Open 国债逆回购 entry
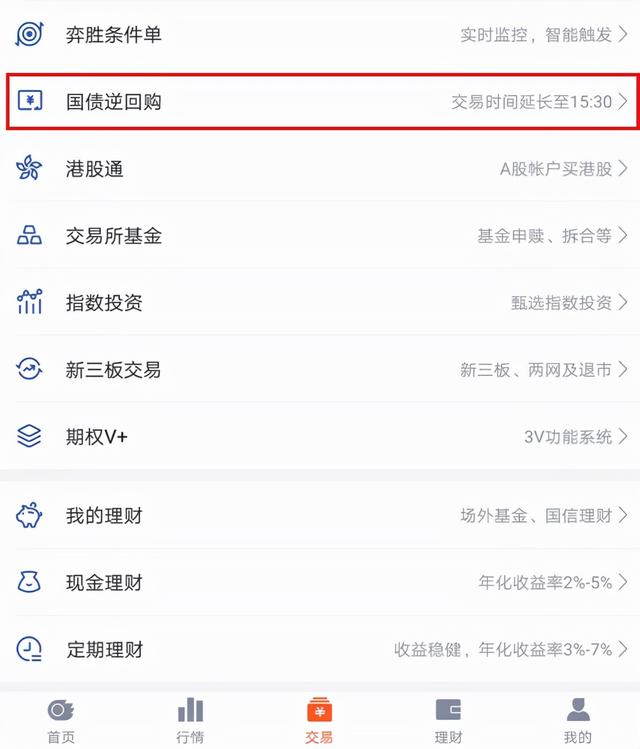Image resolution: width=640 pixels, height=749 pixels. pos(320,101)
